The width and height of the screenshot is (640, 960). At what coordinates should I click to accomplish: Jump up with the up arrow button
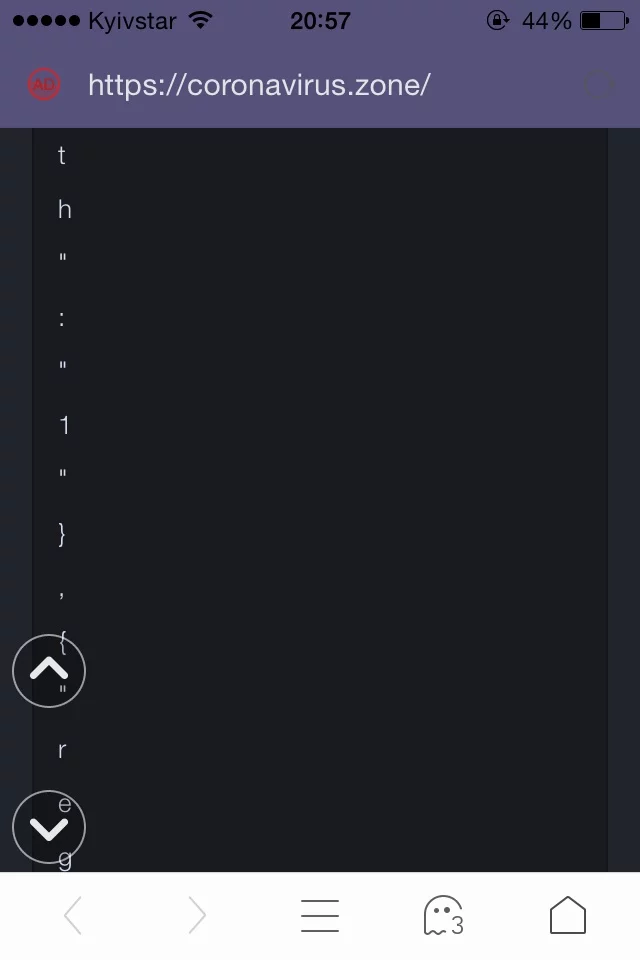pyautogui.click(x=49, y=671)
